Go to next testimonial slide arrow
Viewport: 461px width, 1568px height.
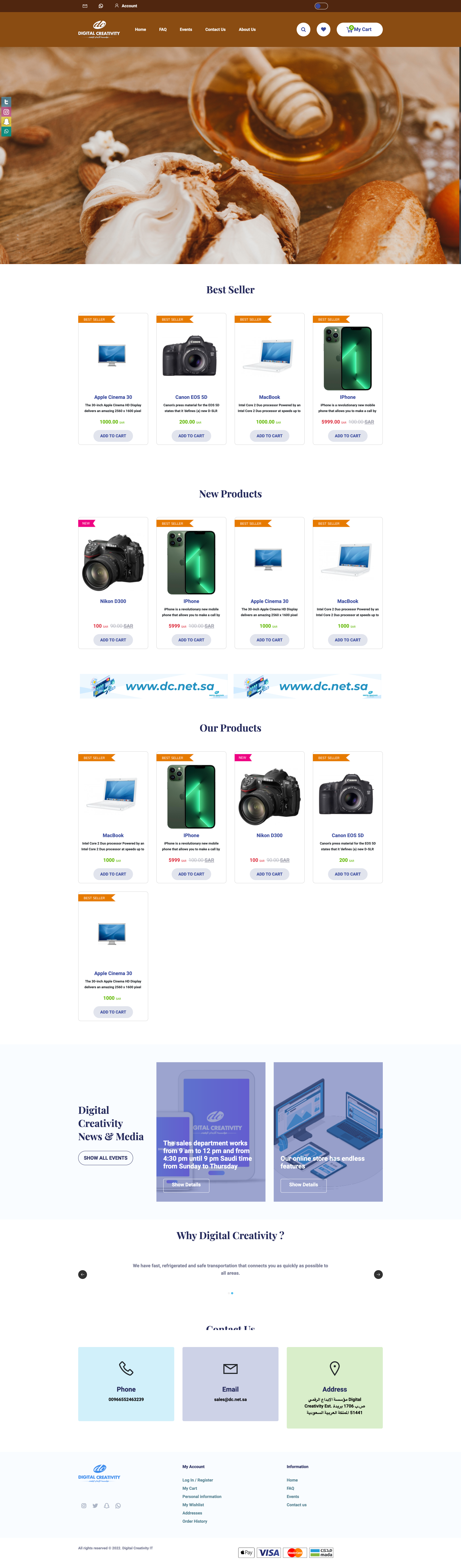(x=378, y=1274)
